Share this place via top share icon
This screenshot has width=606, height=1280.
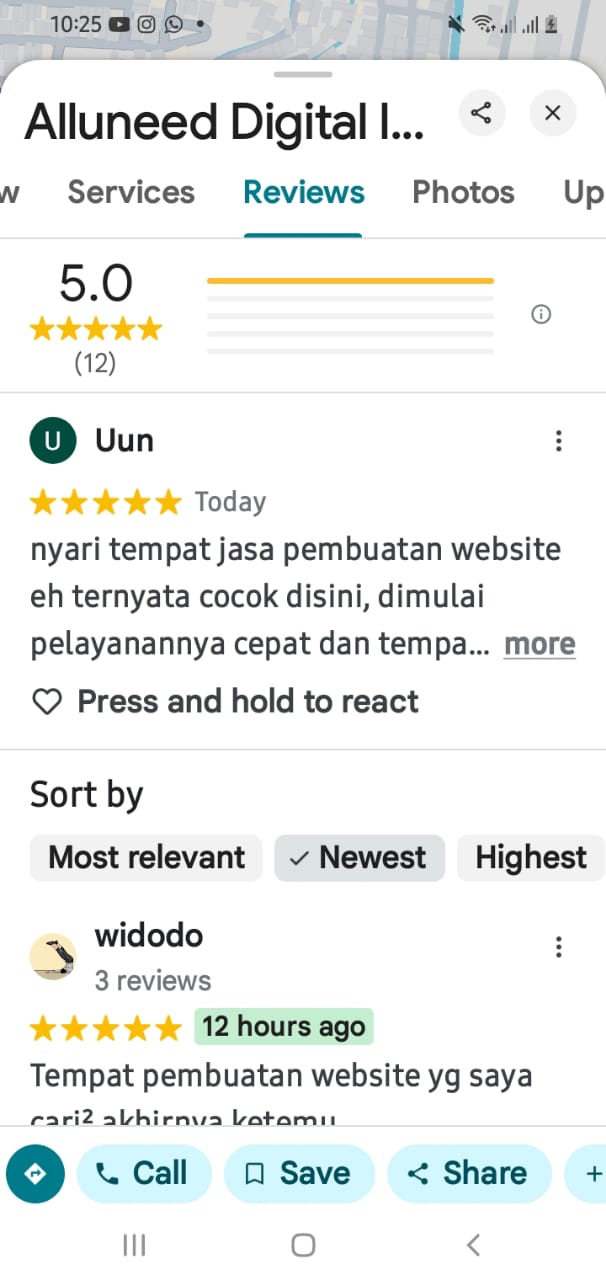click(482, 113)
